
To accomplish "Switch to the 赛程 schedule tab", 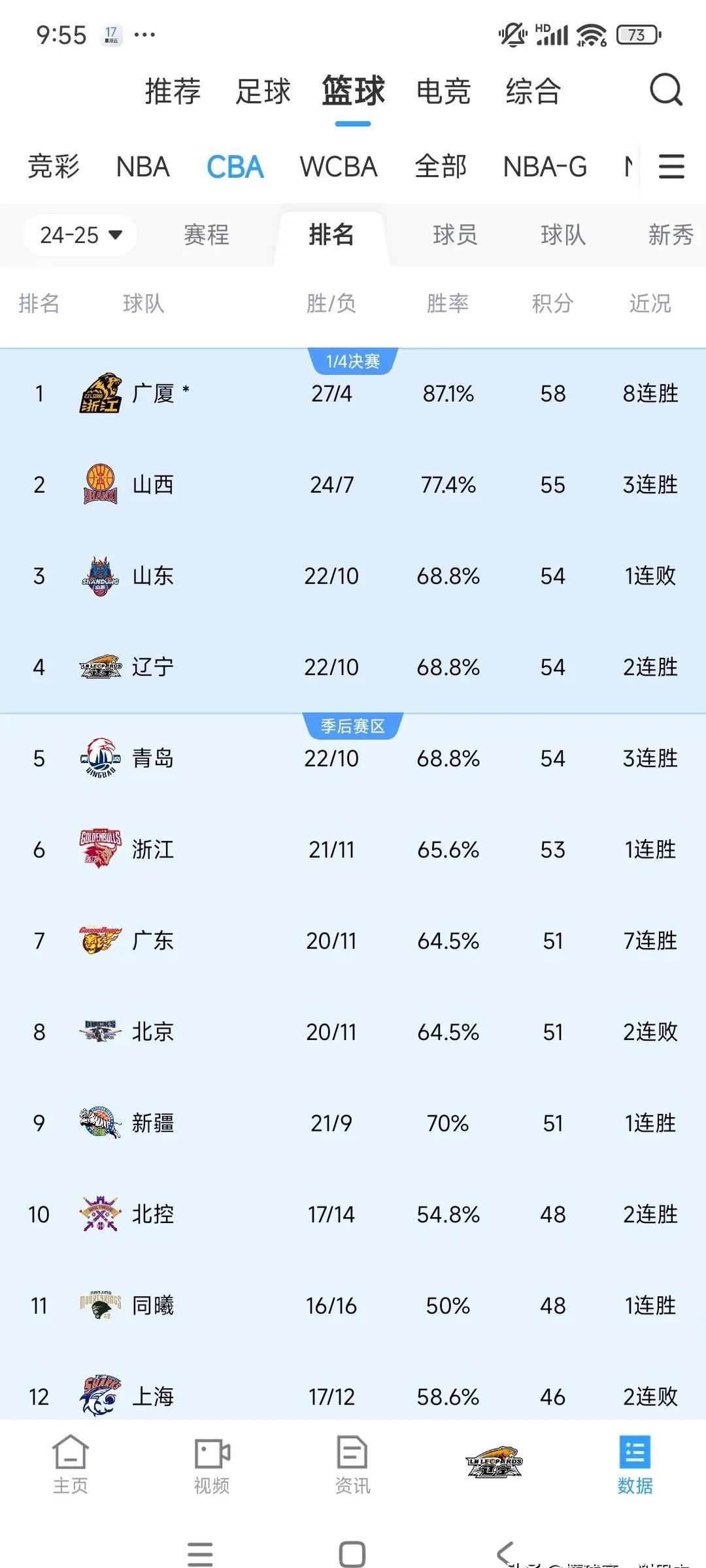I will click(207, 235).
